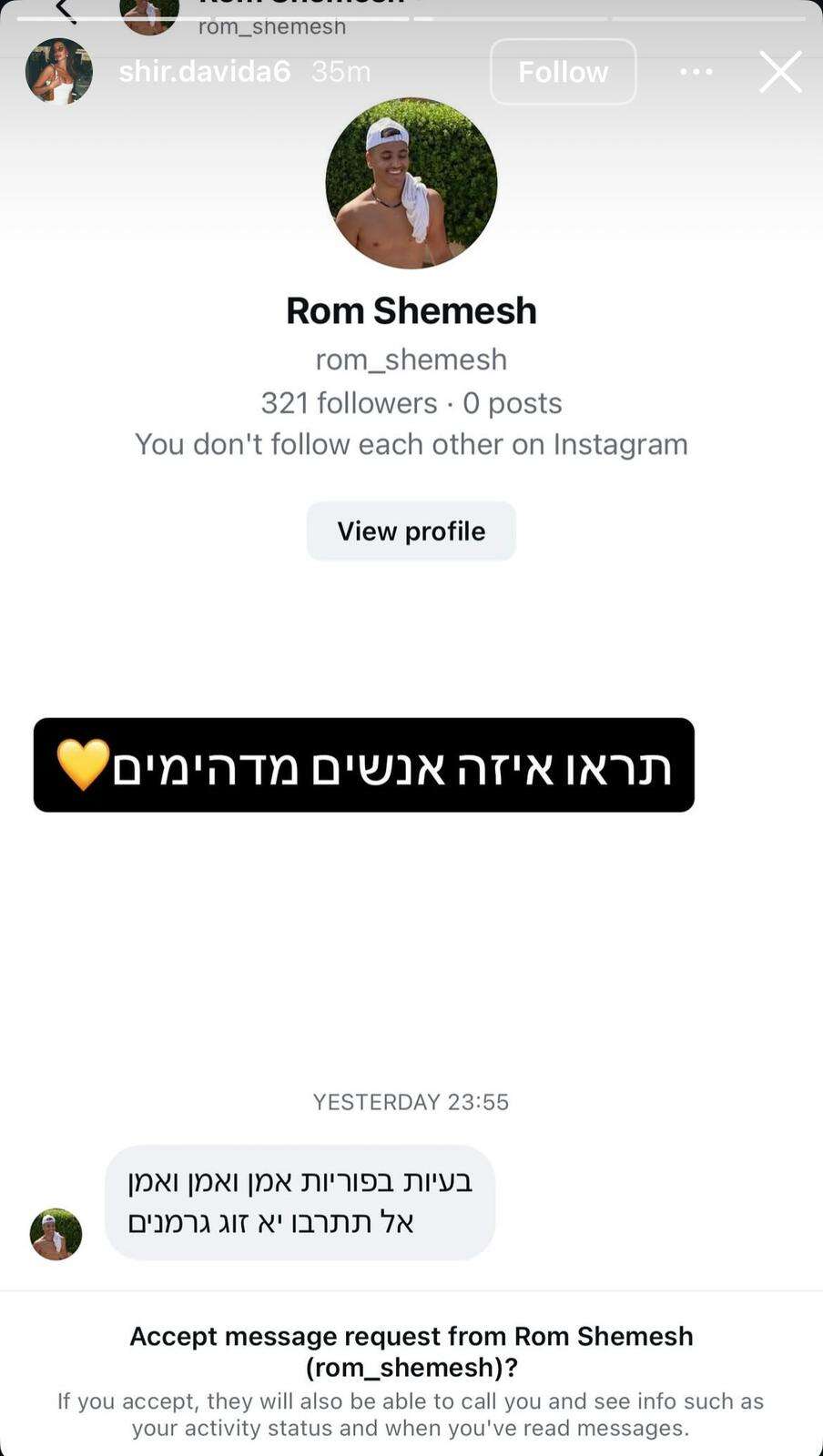The width and height of the screenshot is (823, 1456).
Task: Tap the shir.davida6 username
Action: click(x=205, y=71)
